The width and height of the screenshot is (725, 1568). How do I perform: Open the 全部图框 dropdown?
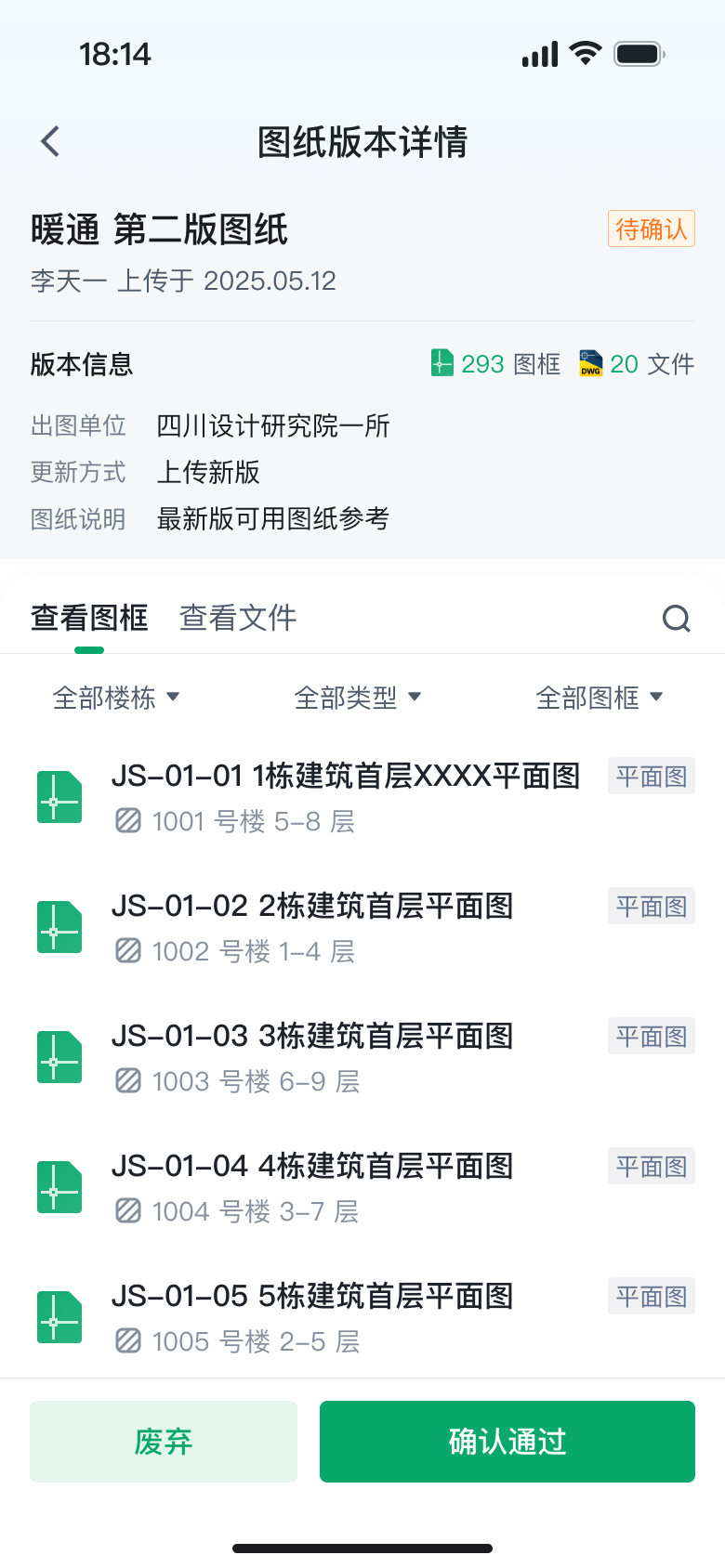tap(601, 697)
